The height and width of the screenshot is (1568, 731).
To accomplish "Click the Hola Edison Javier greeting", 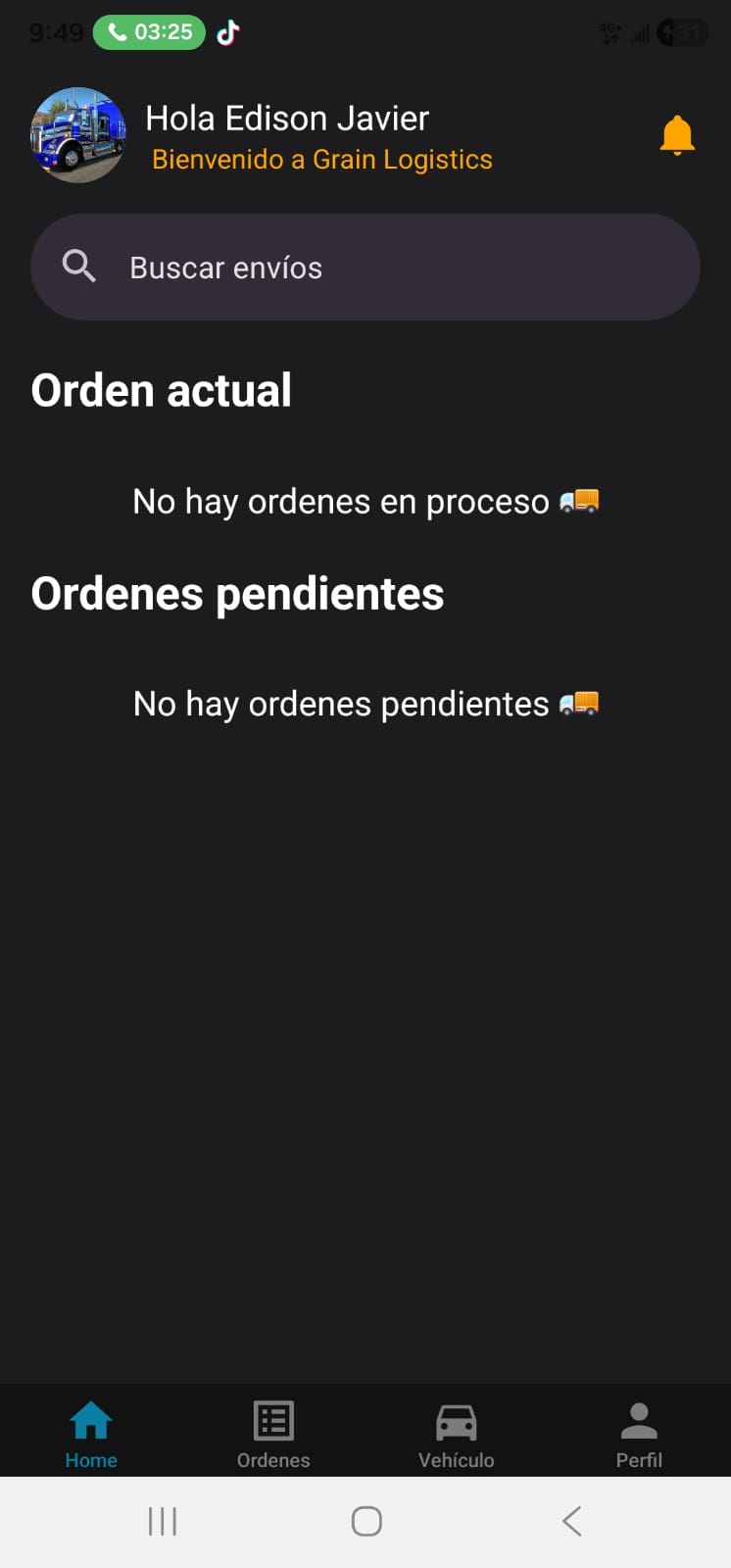I will tap(287, 118).
